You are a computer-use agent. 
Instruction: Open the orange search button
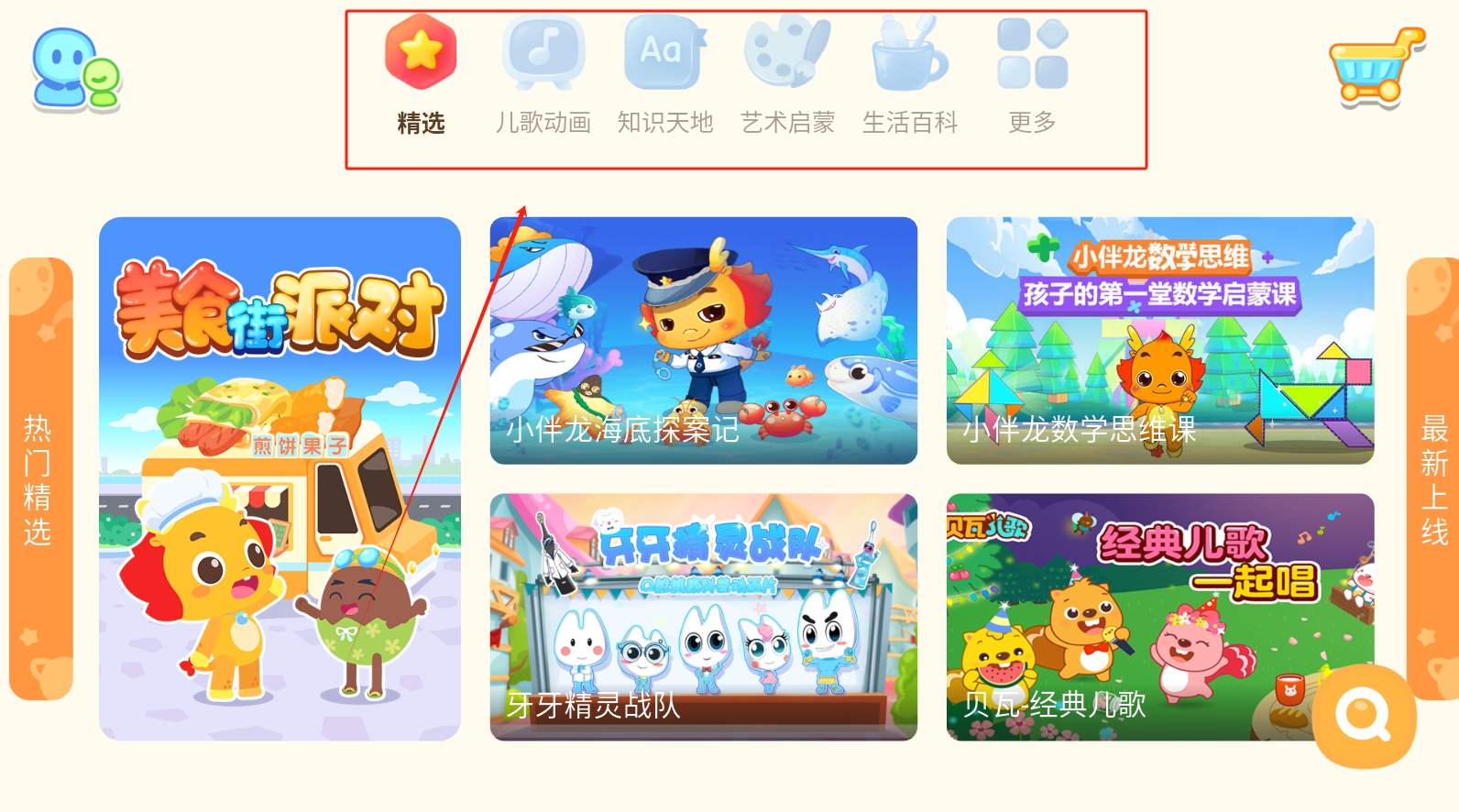click(x=1364, y=717)
